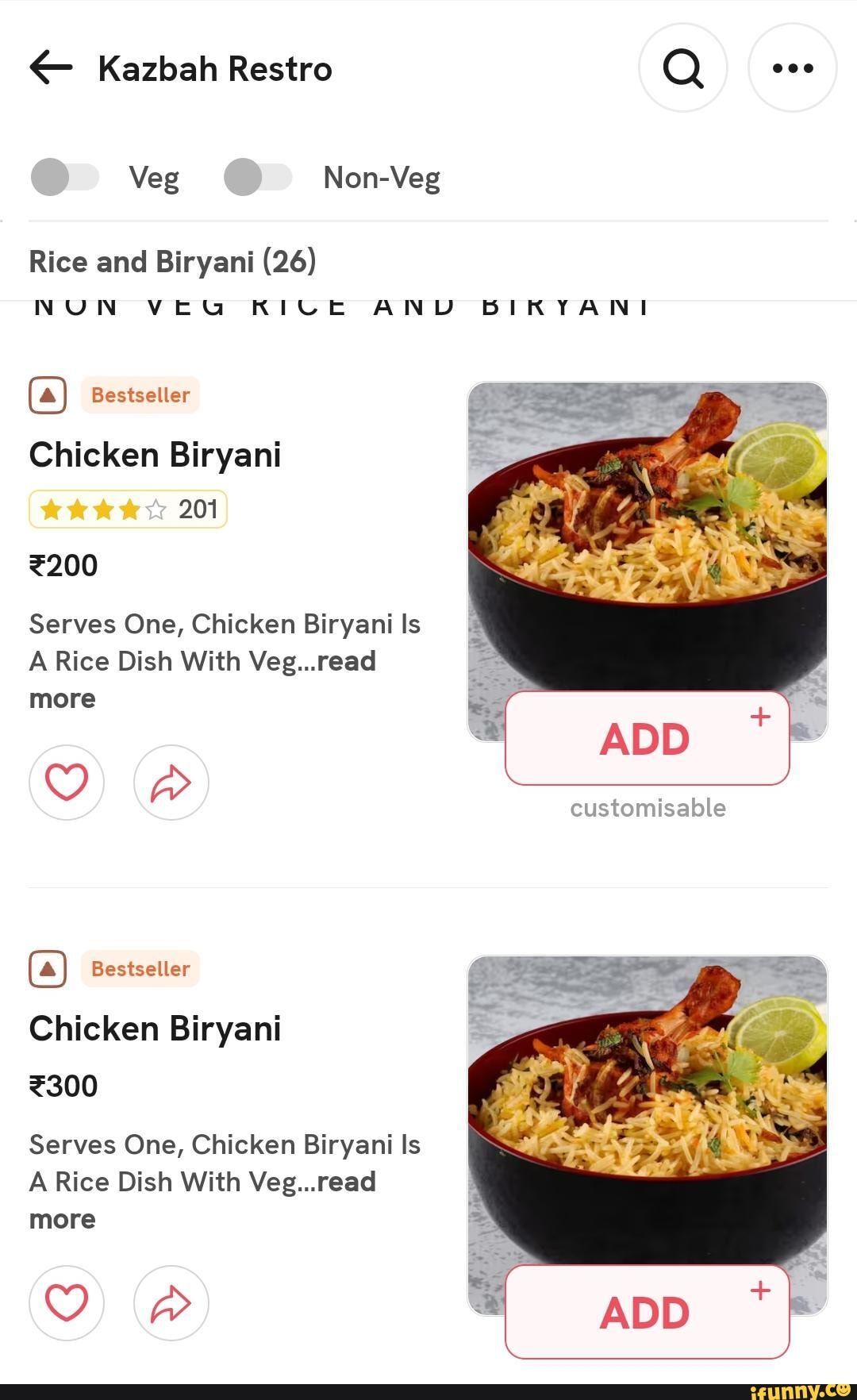Image resolution: width=857 pixels, height=1400 pixels.
Task: ADD the ₹300 Chicken Biryani to cart
Action: [646, 1311]
